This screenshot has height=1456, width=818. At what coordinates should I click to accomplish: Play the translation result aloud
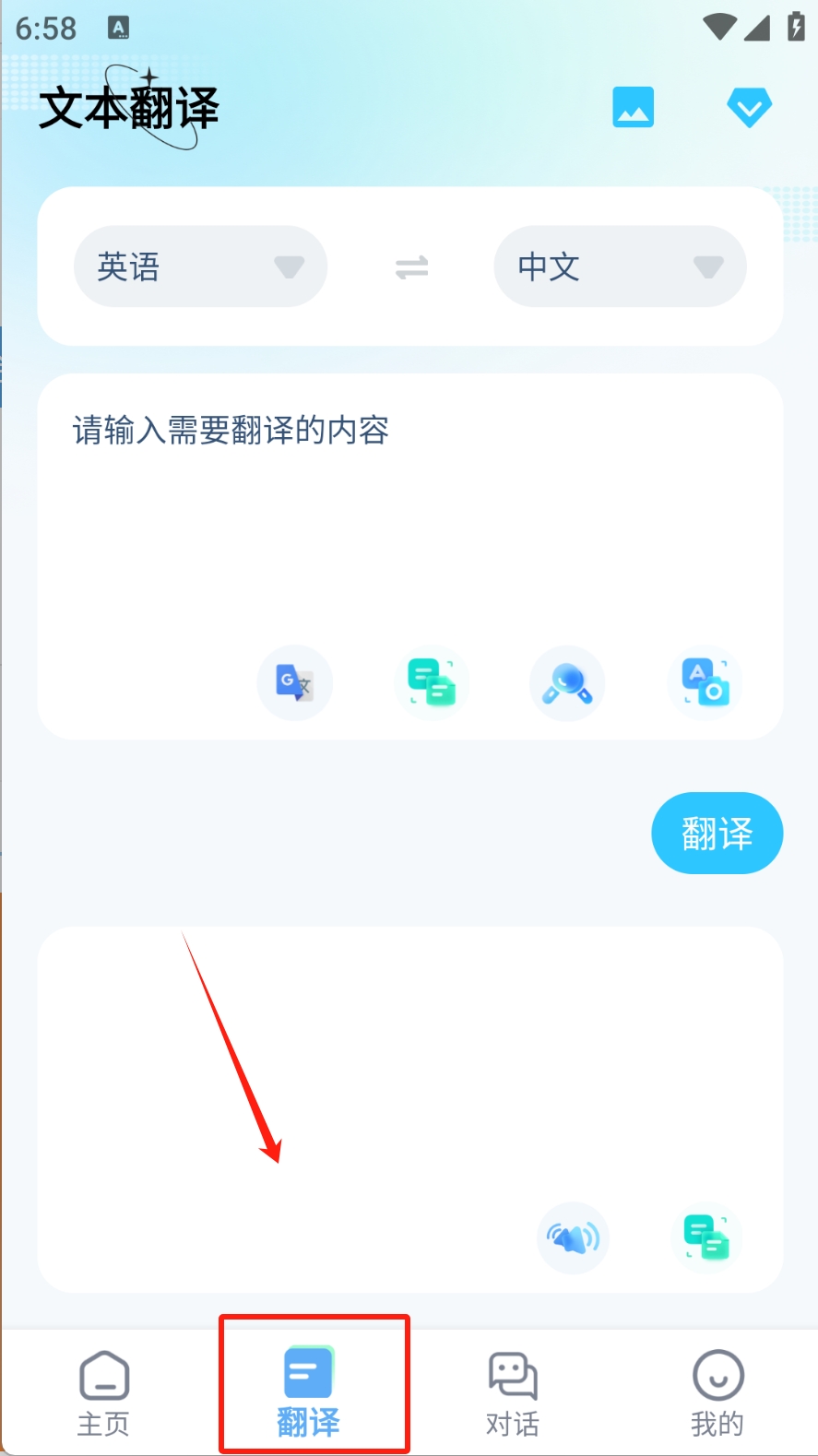573,1237
